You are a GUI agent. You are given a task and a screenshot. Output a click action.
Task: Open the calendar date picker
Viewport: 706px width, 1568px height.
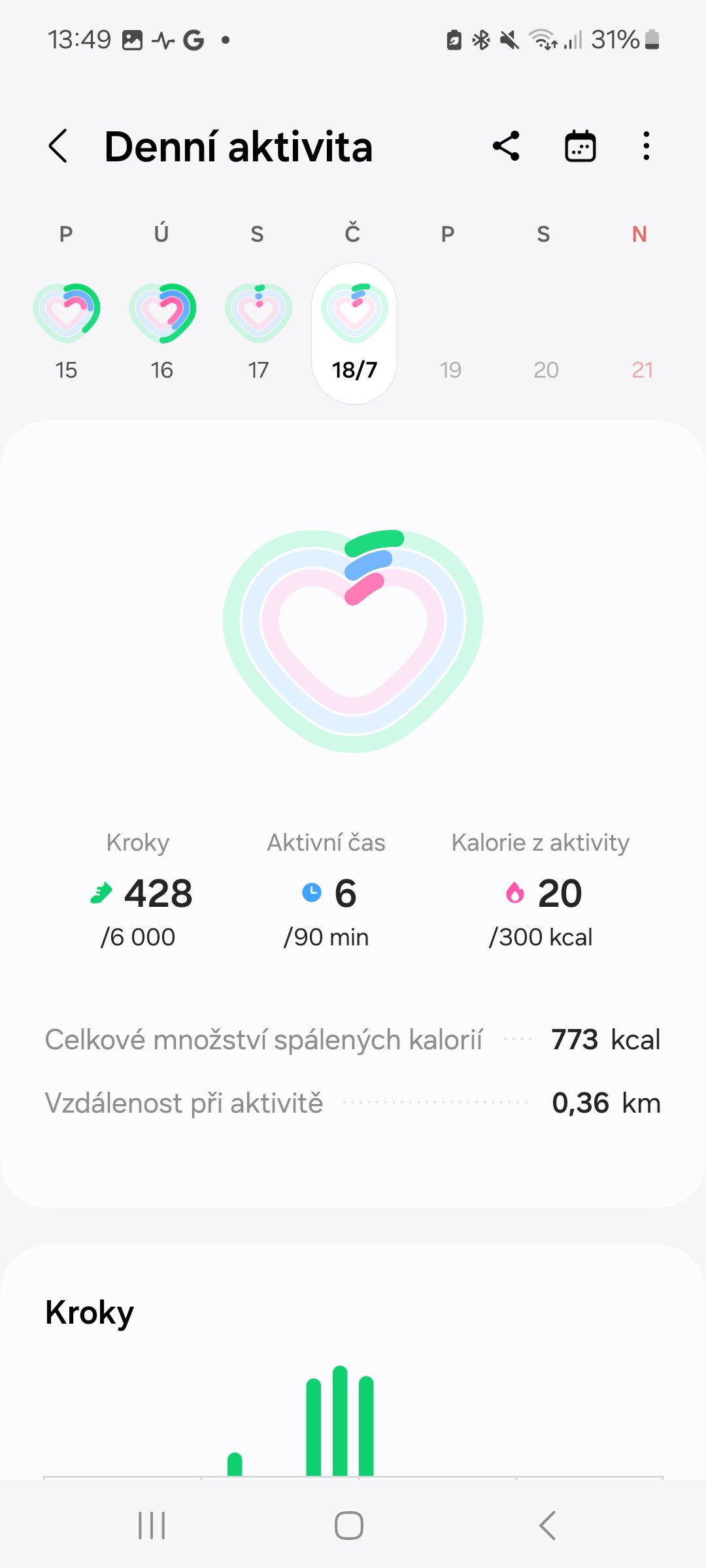(580, 146)
